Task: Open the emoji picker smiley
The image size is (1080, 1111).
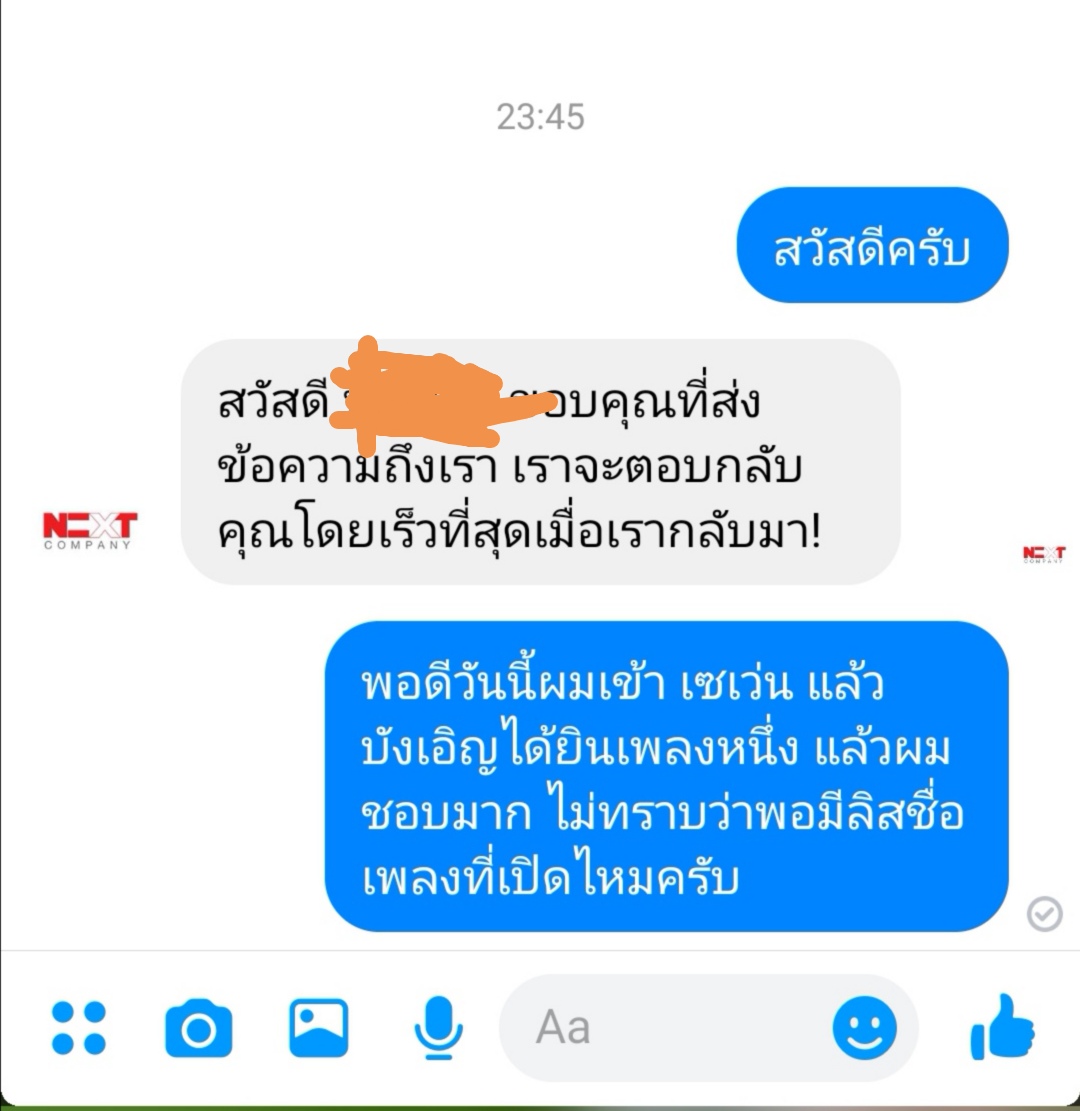Action: click(865, 1028)
